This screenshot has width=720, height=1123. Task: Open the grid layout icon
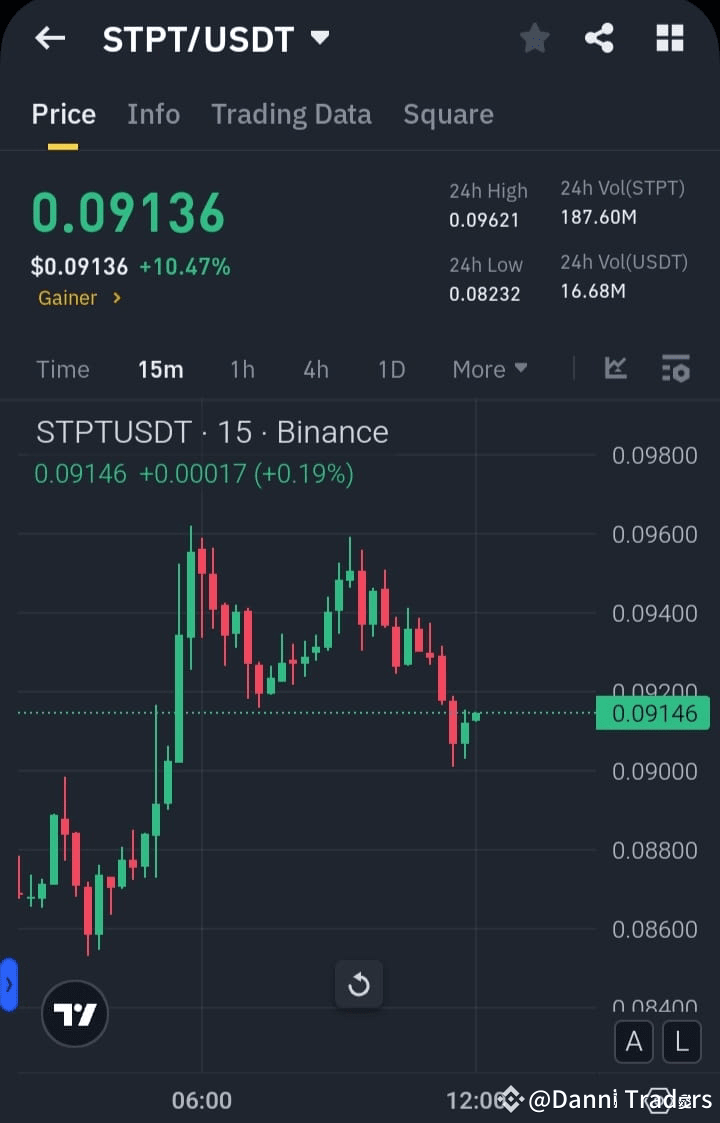click(x=668, y=38)
